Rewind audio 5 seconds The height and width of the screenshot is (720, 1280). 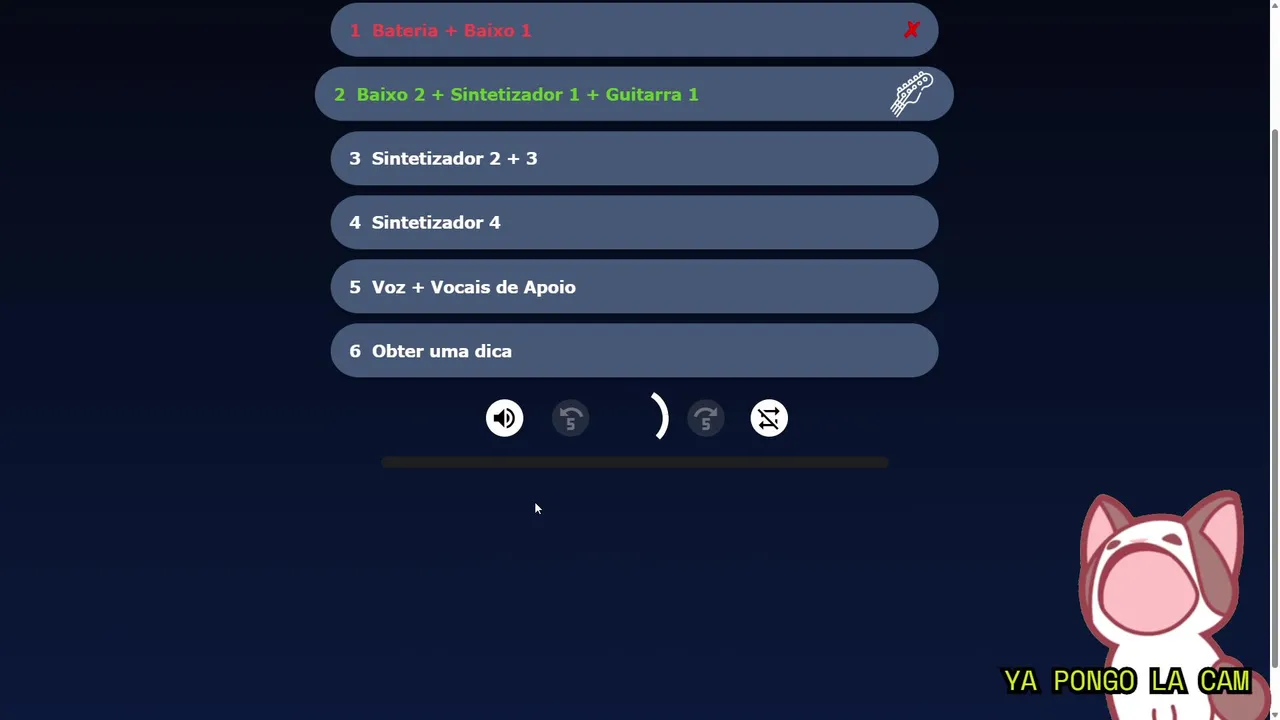click(x=570, y=418)
